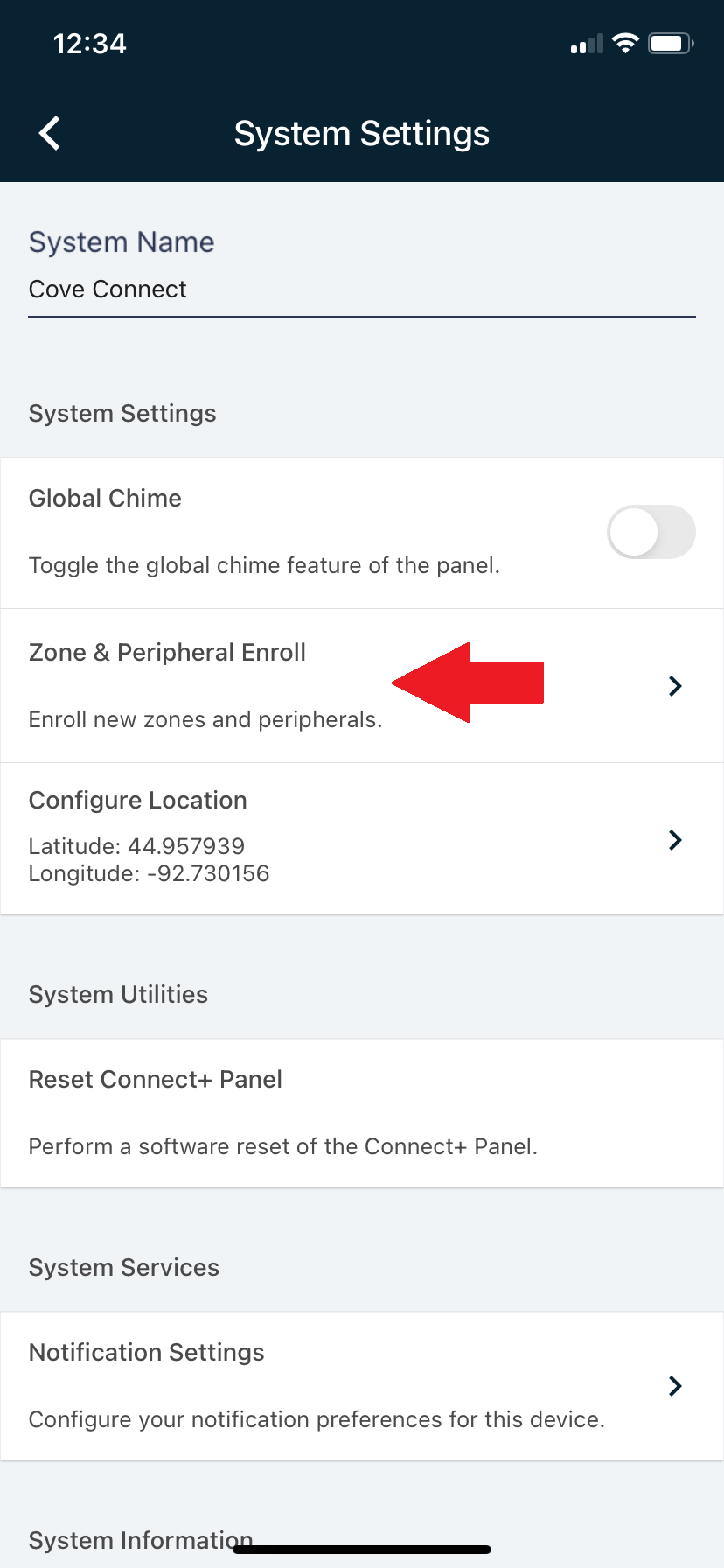Go back from System Settings
Viewport: 724px width, 1568px height.
(x=50, y=134)
